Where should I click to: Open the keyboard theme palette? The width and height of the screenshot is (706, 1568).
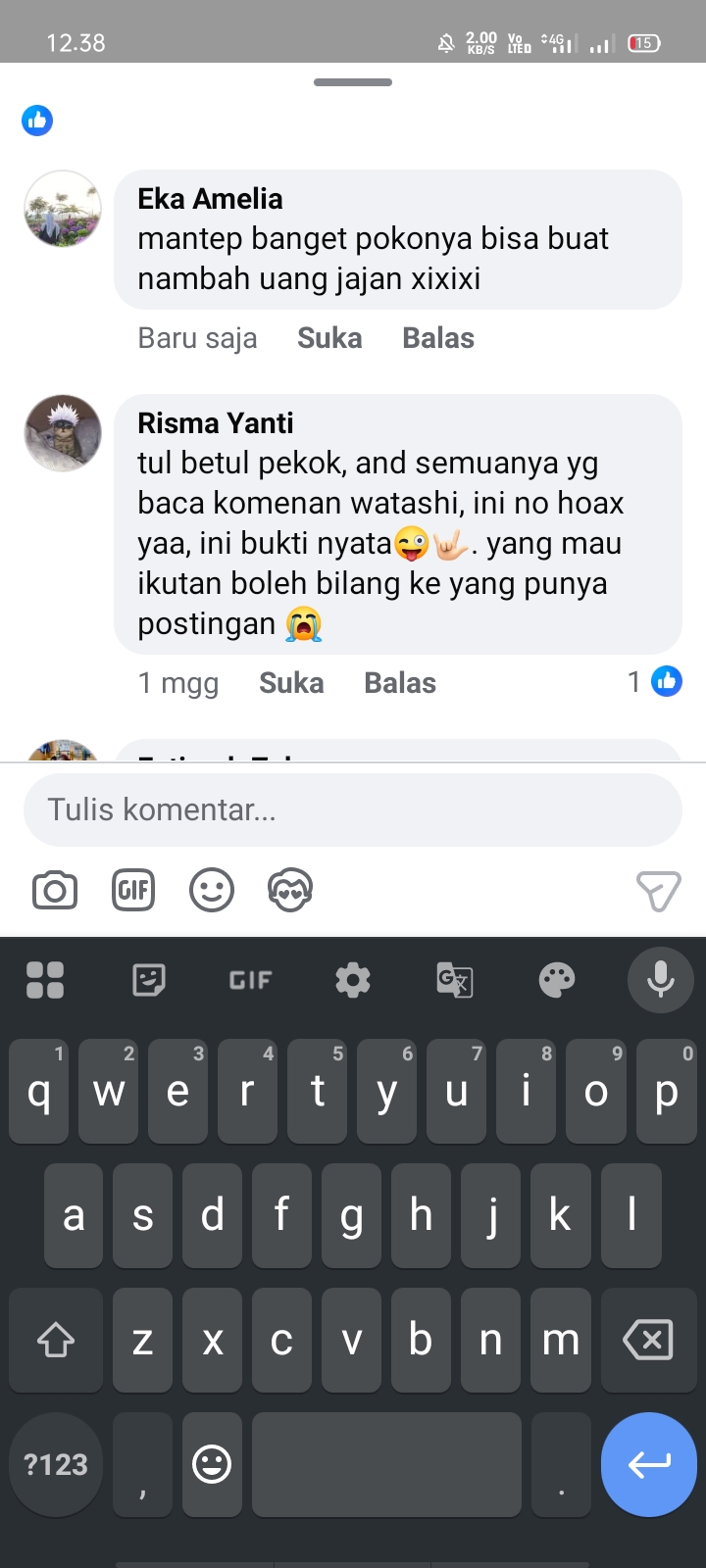click(557, 979)
